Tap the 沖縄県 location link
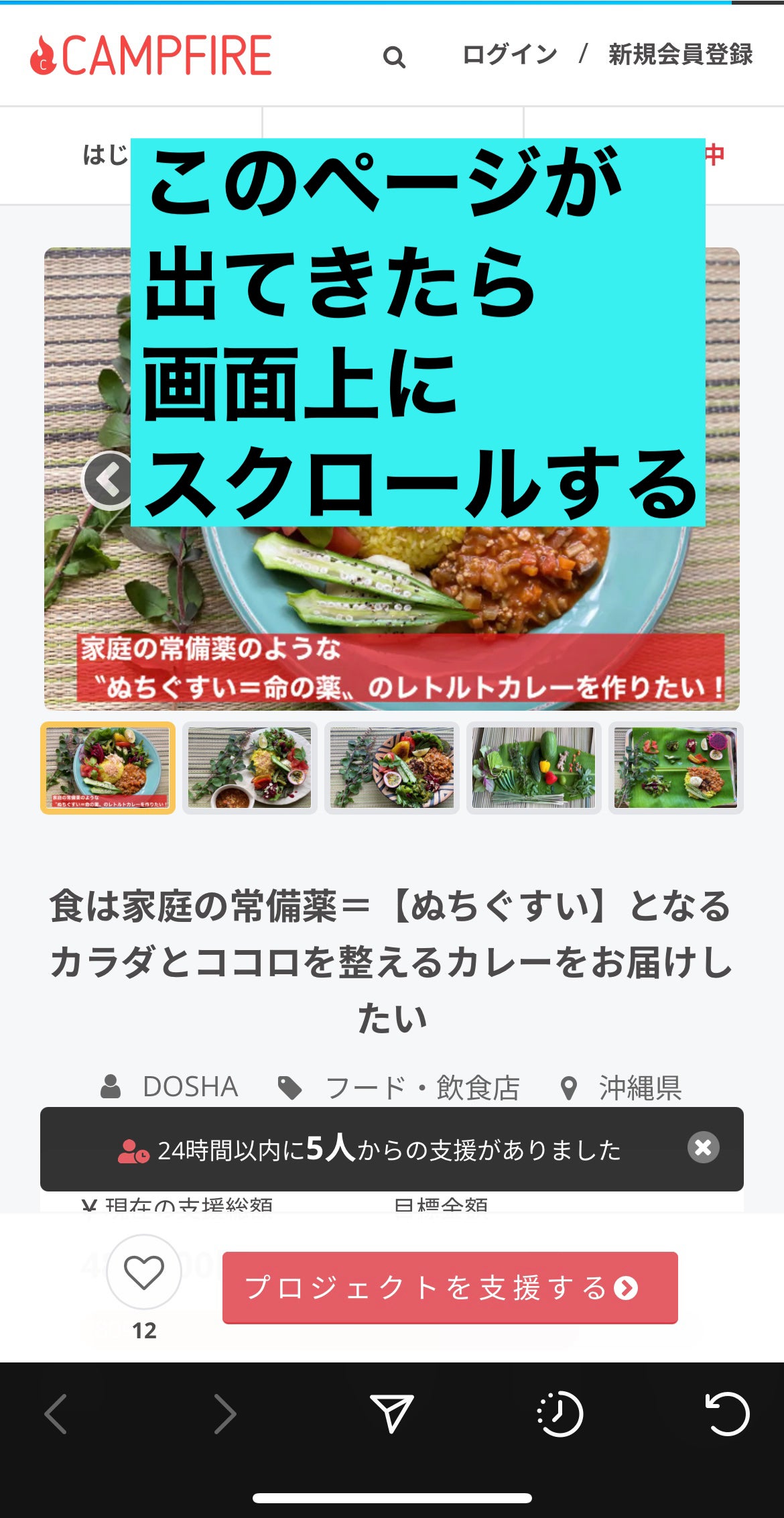The height and width of the screenshot is (1518, 784). coord(639,1087)
